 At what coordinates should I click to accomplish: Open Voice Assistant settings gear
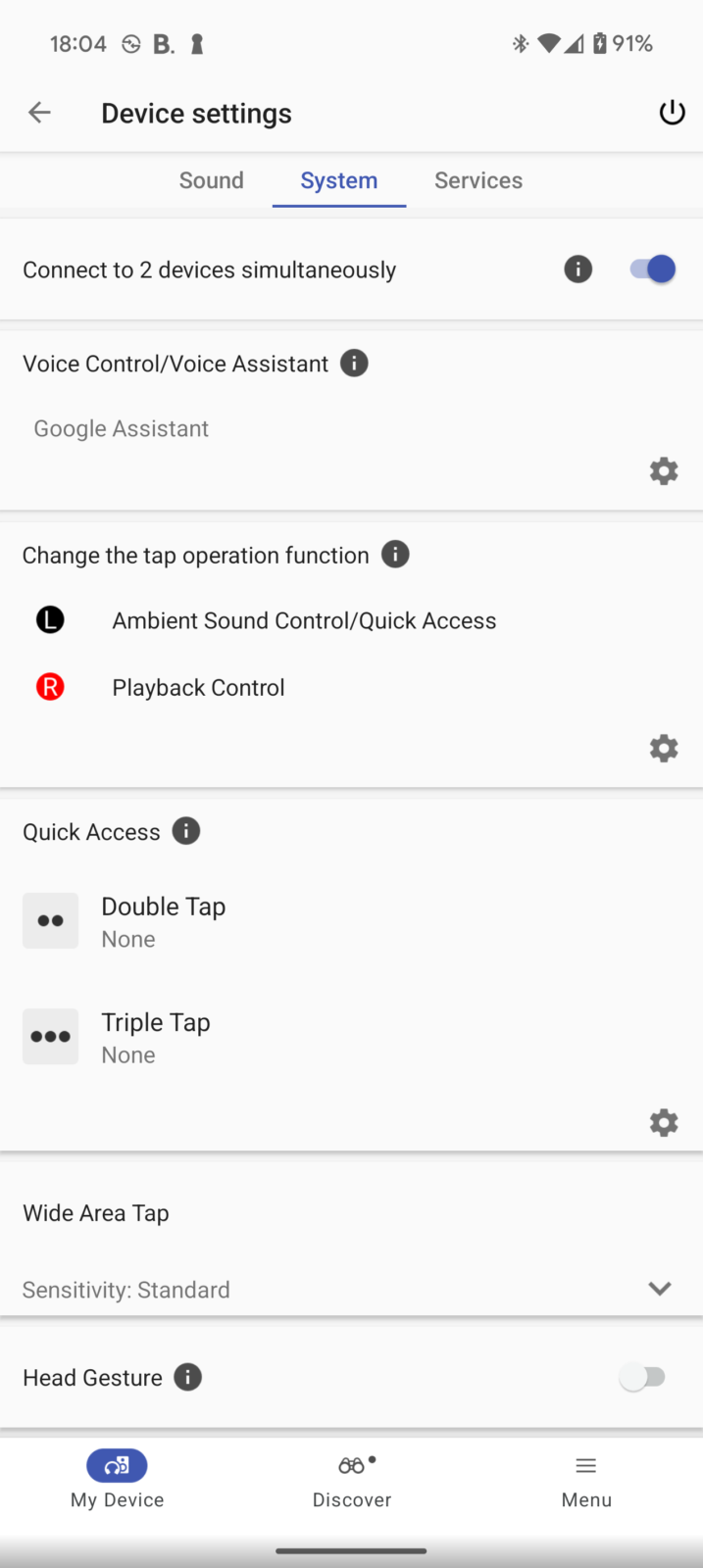click(664, 471)
